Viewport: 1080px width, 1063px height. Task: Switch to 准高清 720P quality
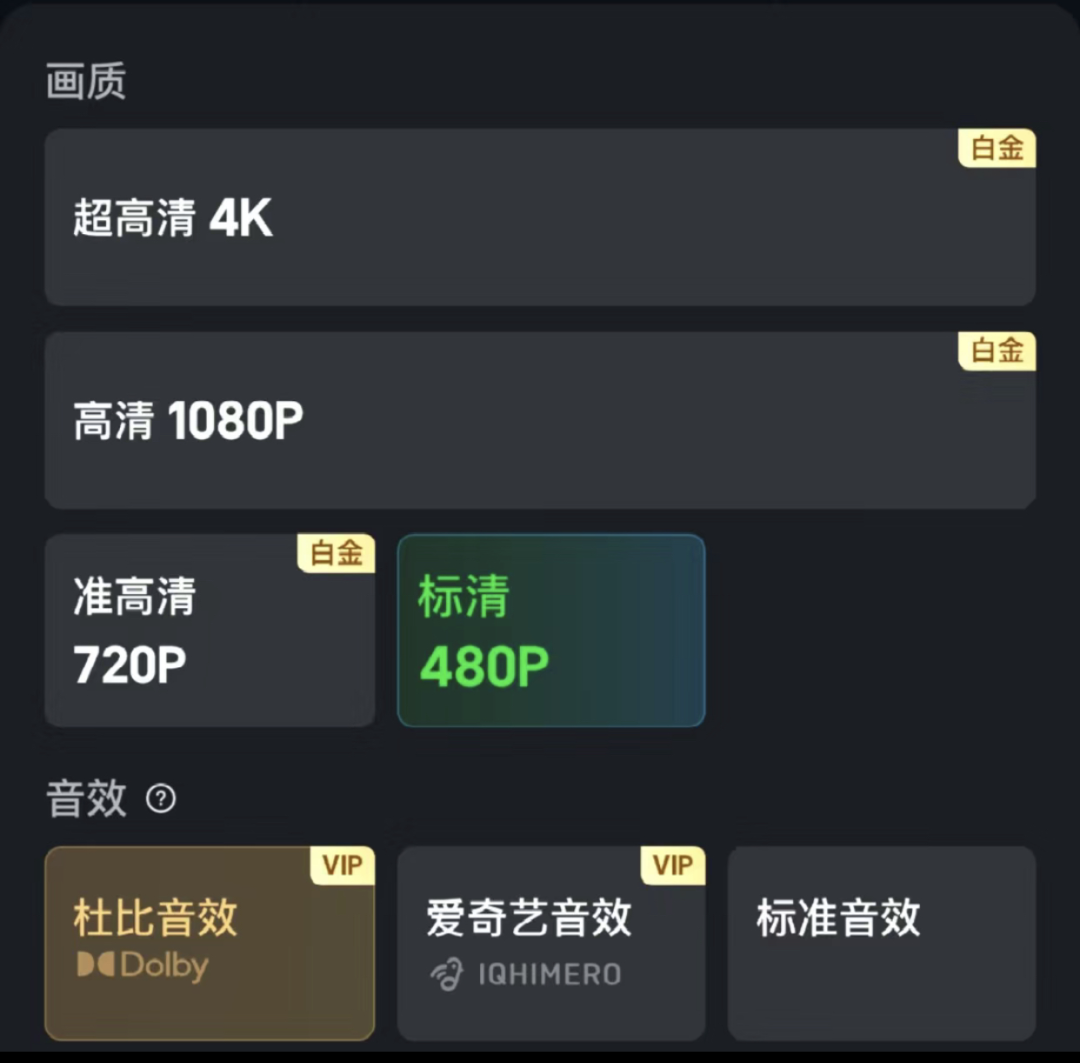pos(210,630)
